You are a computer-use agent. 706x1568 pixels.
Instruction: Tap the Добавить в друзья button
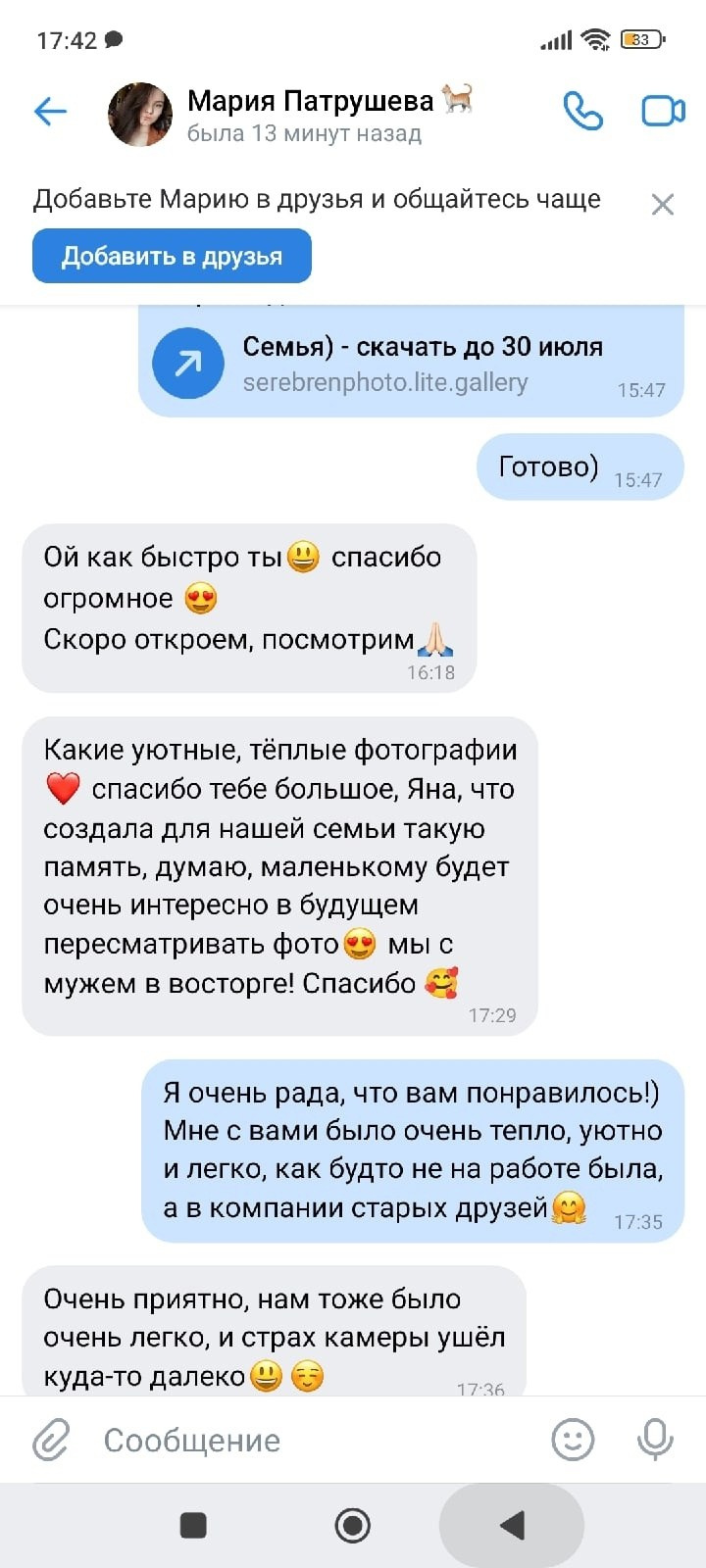172,256
